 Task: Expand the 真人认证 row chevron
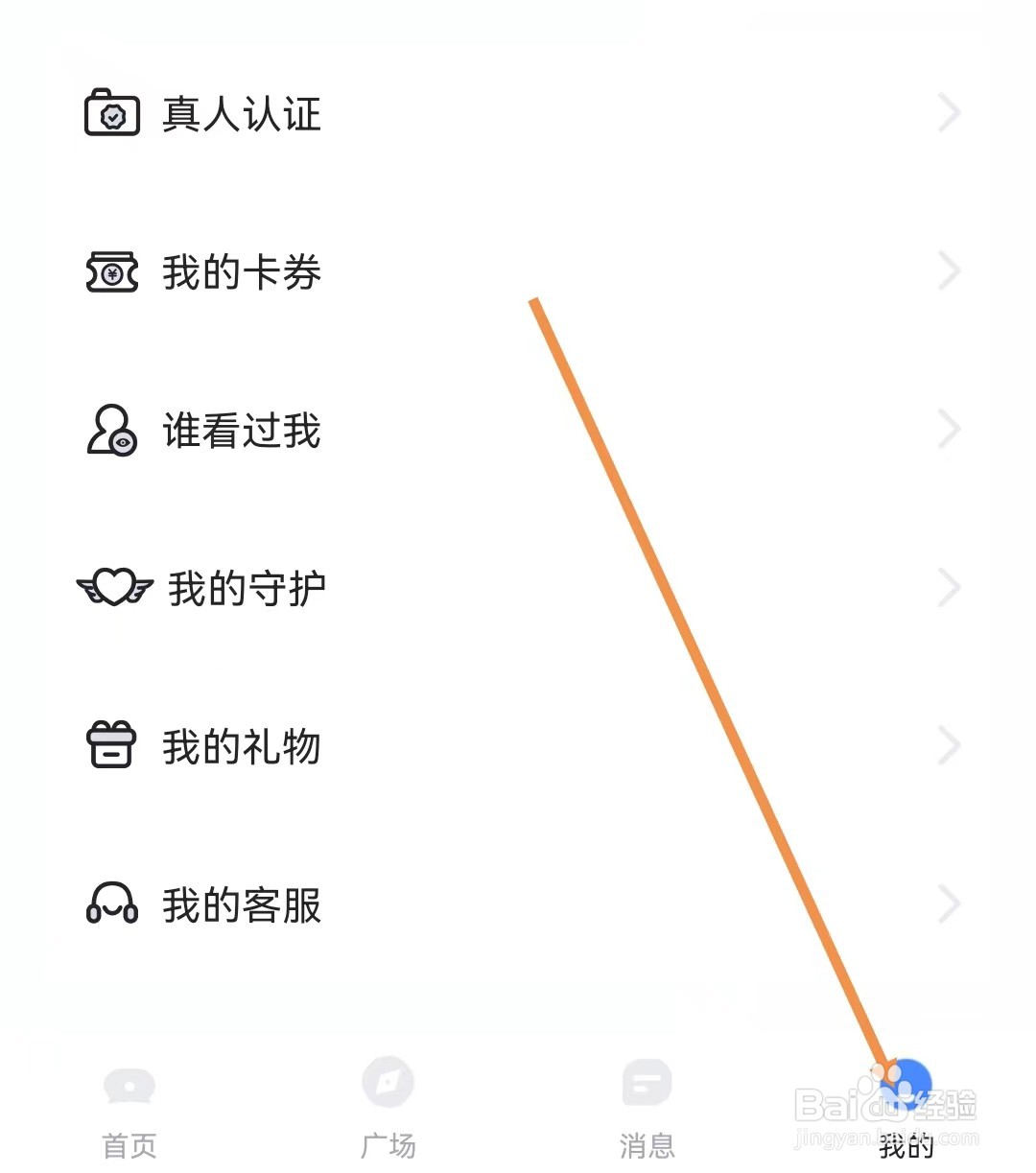[x=948, y=113]
